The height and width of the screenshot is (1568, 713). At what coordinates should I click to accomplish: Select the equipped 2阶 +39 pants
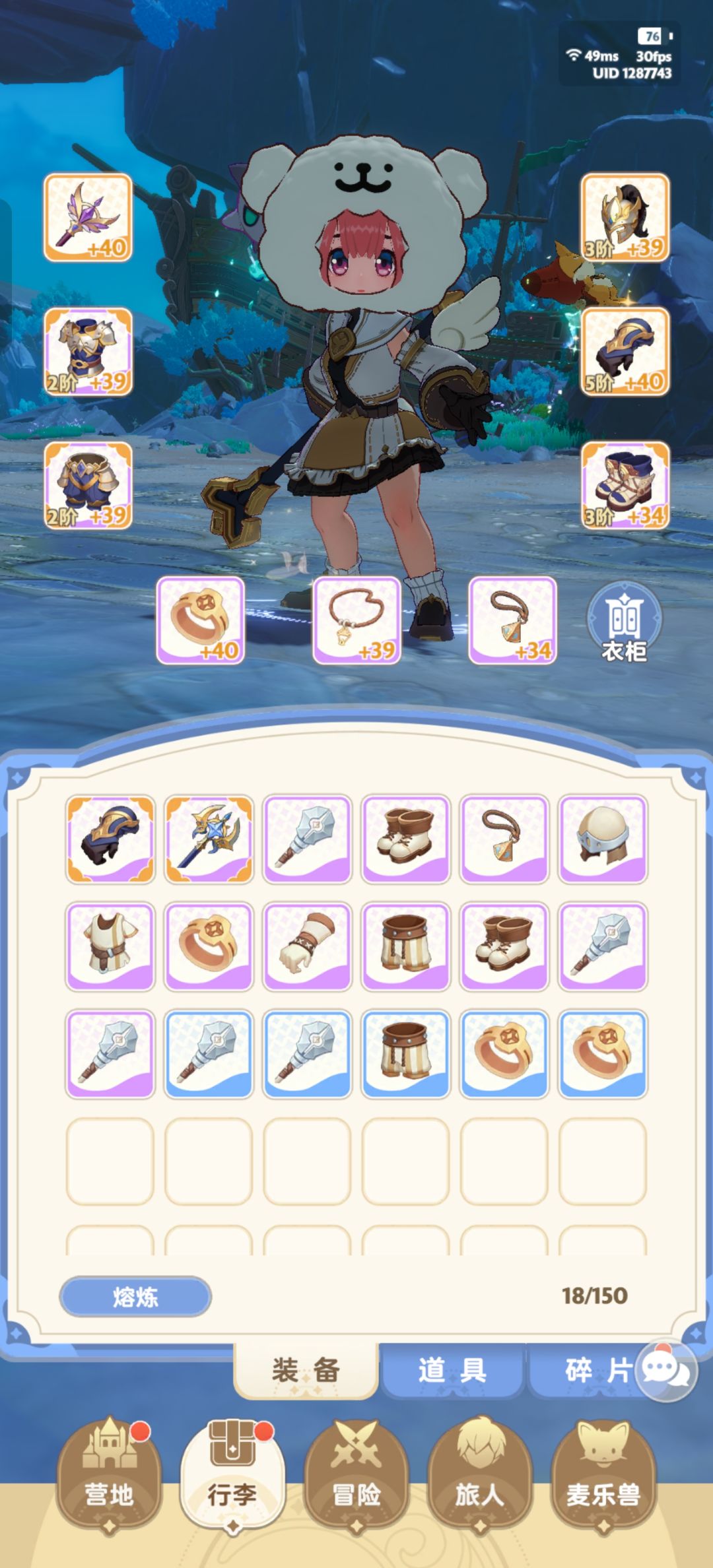tap(88, 486)
